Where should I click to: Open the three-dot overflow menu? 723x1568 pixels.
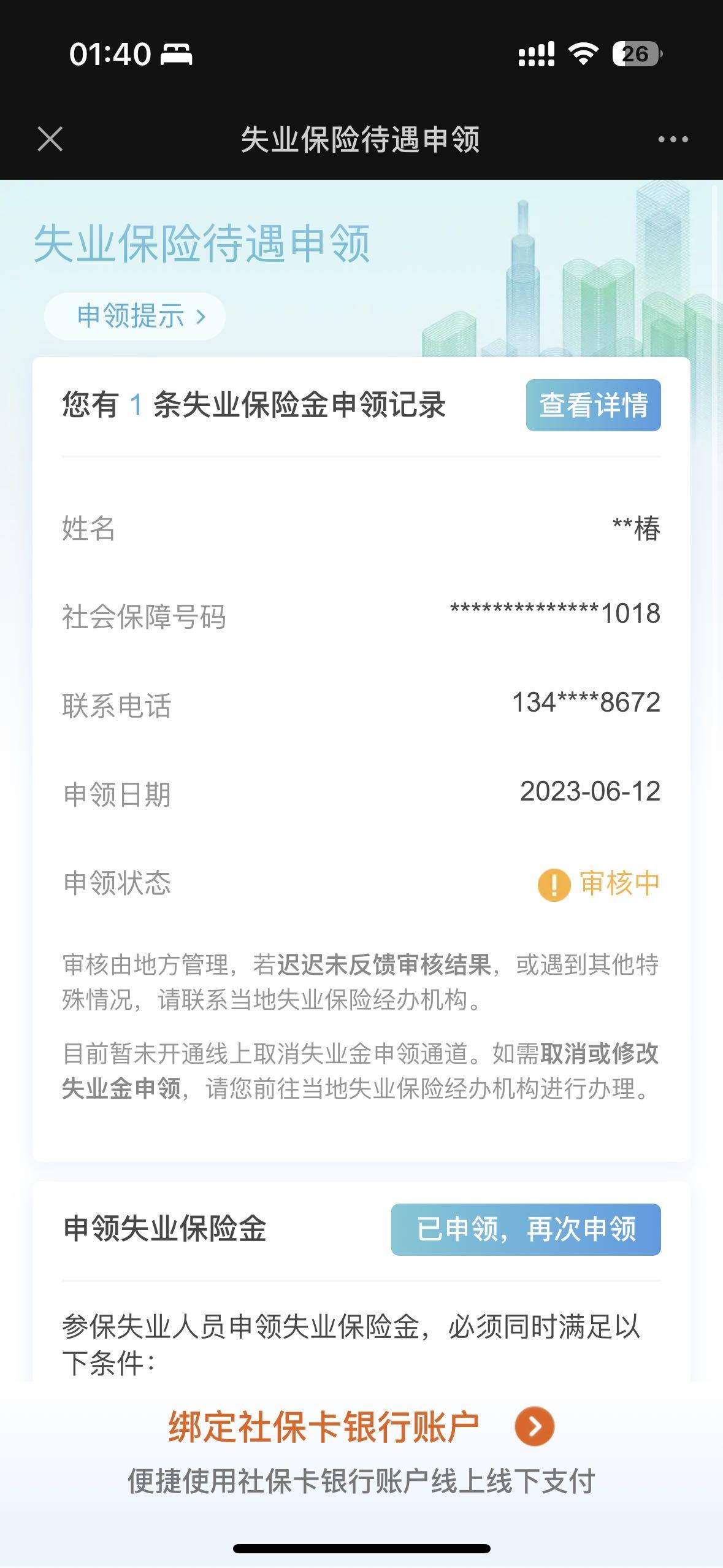pos(673,140)
